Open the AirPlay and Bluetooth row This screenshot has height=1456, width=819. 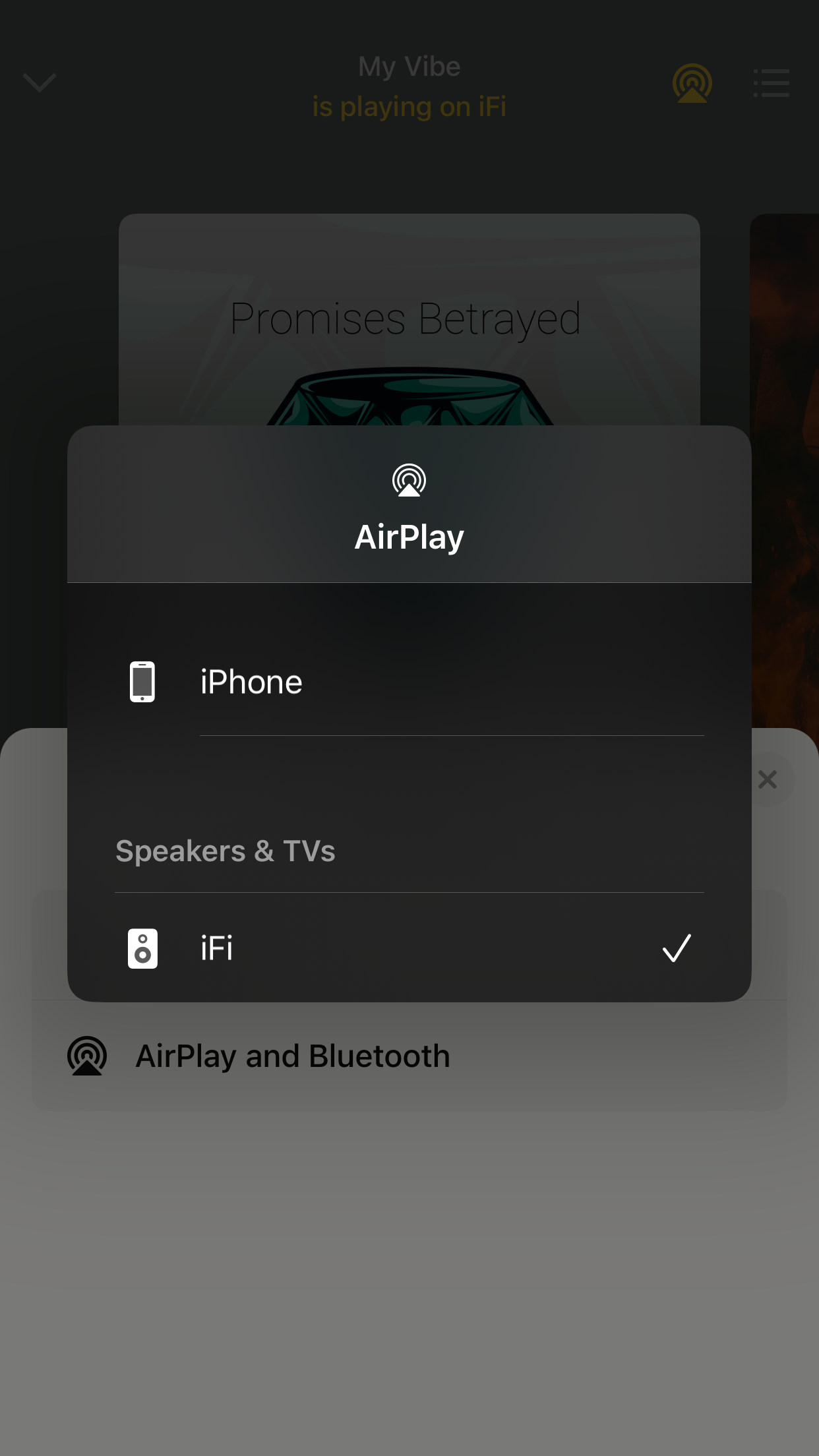[409, 1056]
